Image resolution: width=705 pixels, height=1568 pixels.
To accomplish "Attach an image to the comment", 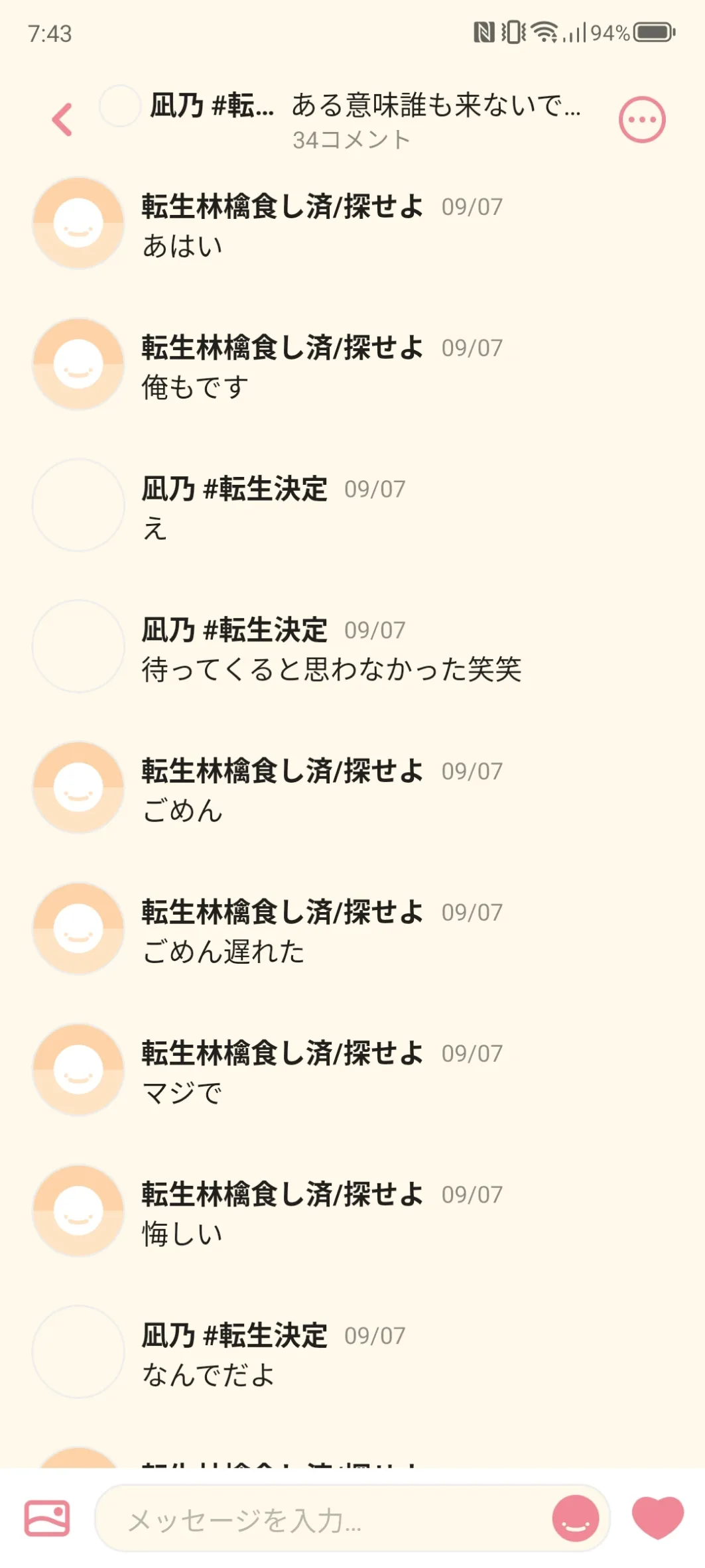I will [x=47, y=1518].
